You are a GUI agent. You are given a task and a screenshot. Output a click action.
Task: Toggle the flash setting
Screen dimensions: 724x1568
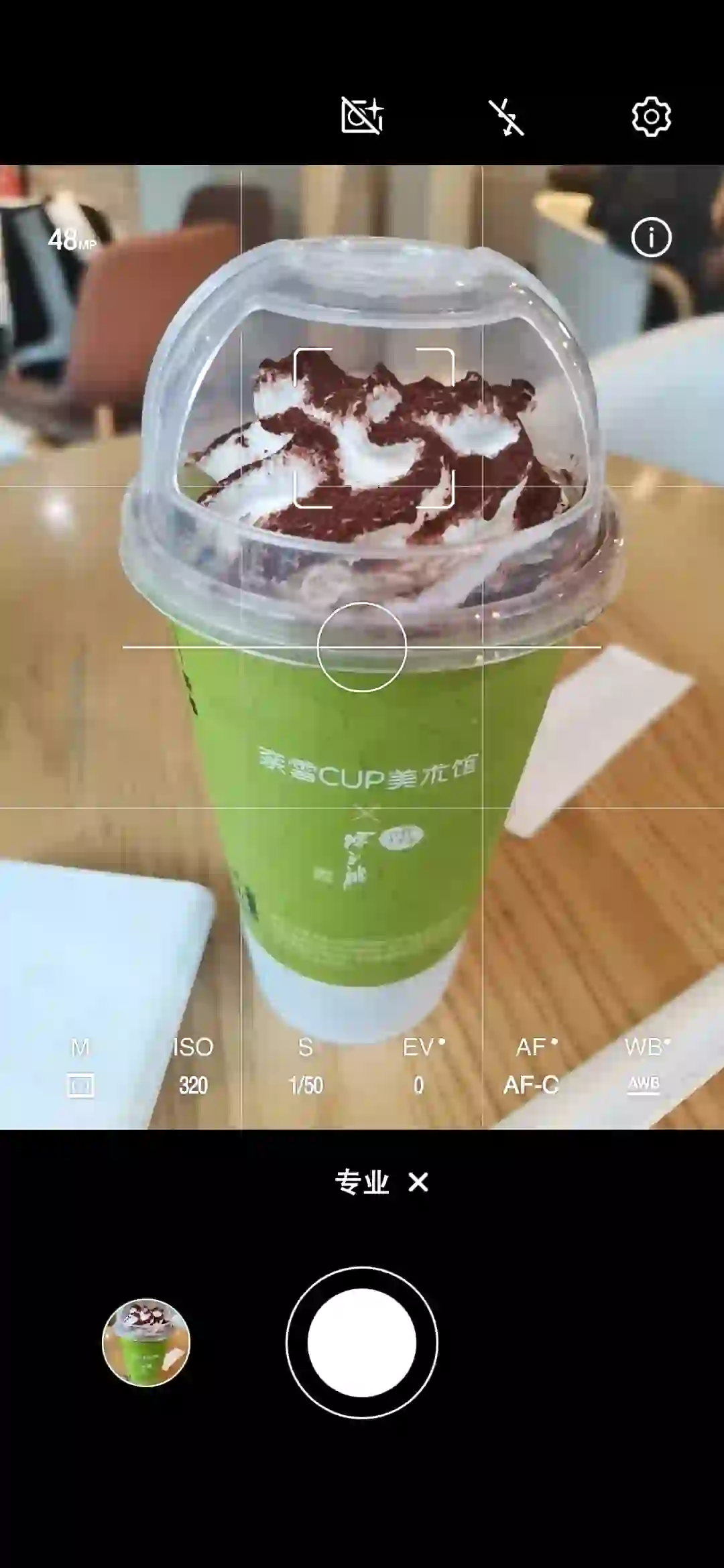(506, 117)
